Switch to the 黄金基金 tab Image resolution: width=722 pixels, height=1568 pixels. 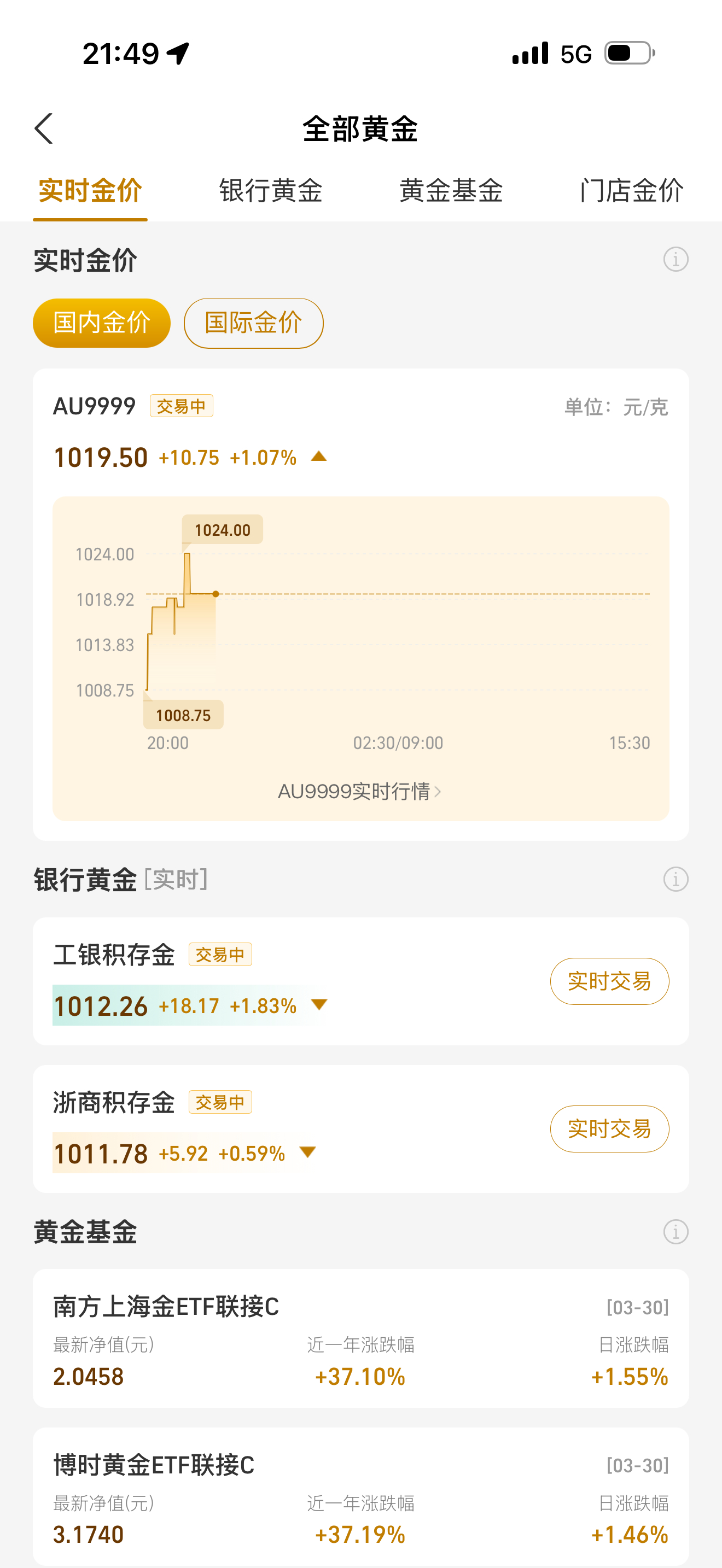point(451,190)
